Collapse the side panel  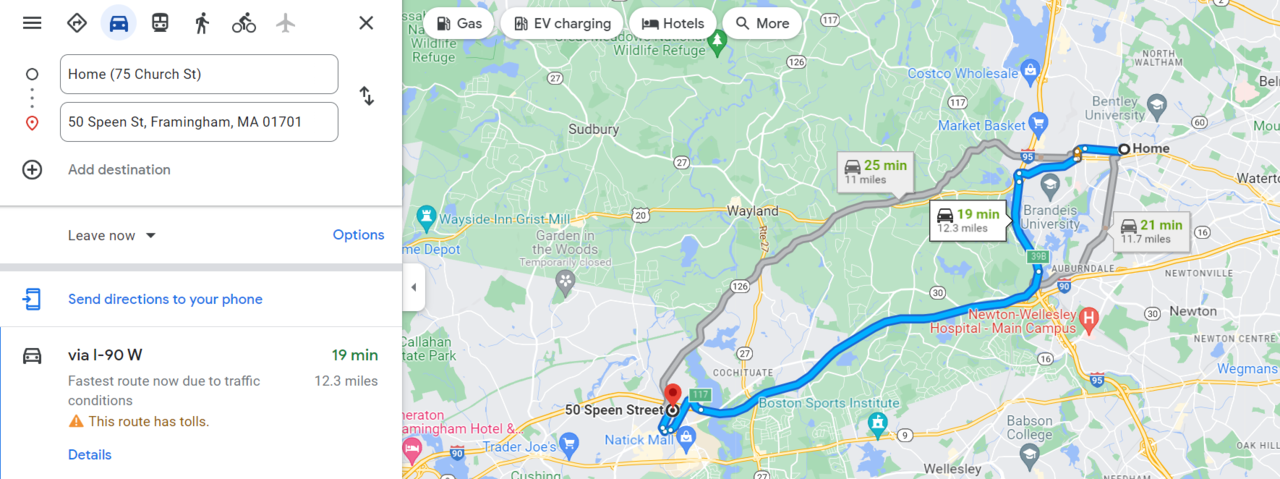tap(414, 288)
